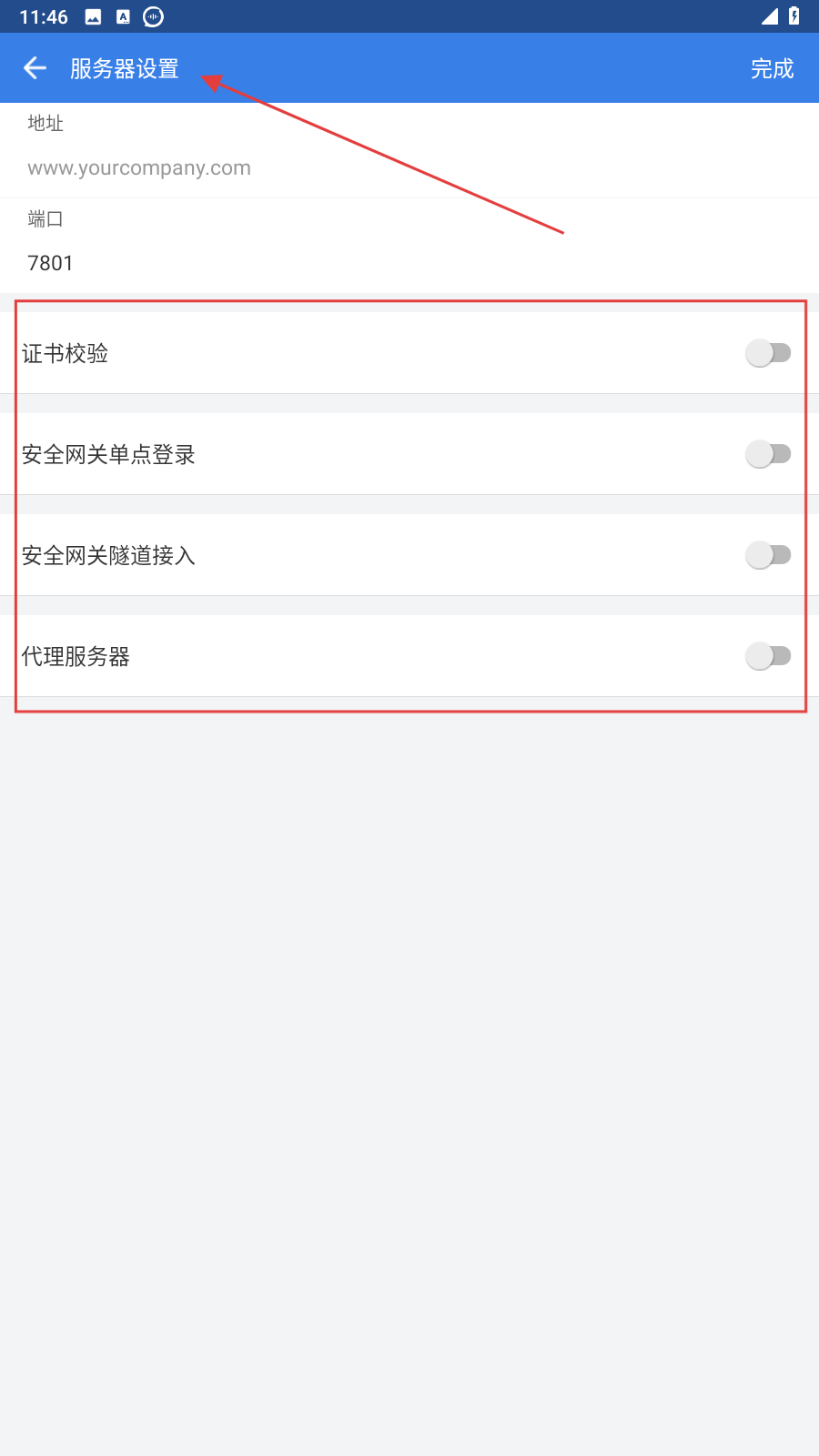Switch on 代理服务器

(x=767, y=656)
